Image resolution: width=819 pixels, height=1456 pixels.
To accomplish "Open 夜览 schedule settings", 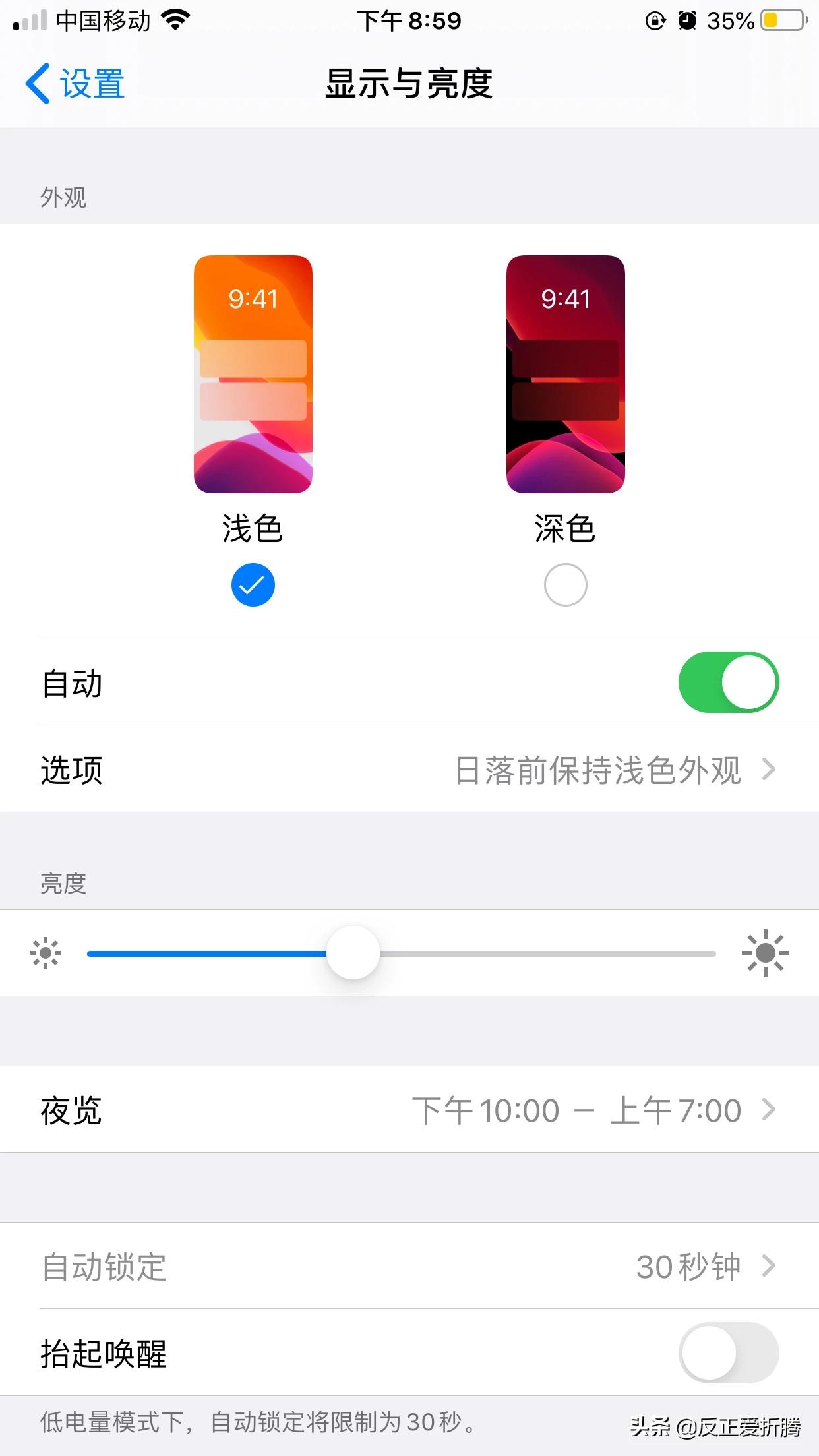I will [x=409, y=1110].
